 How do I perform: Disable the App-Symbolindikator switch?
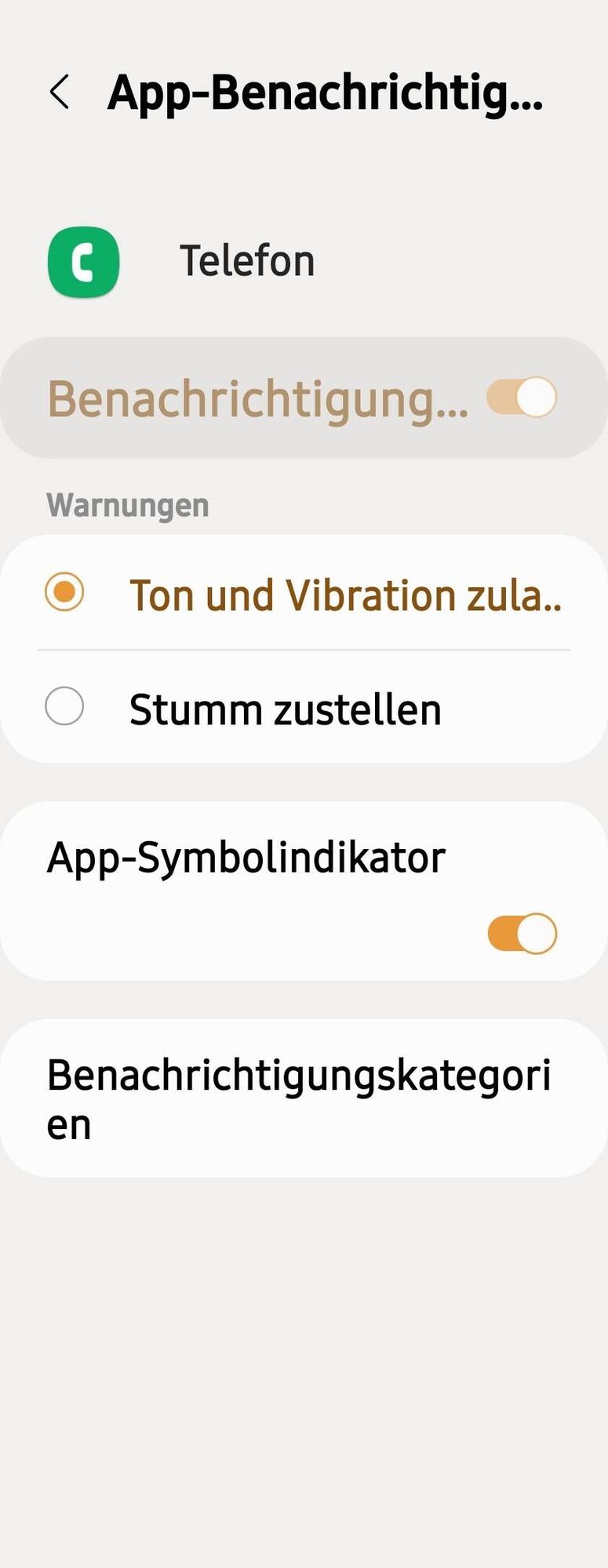[522, 933]
